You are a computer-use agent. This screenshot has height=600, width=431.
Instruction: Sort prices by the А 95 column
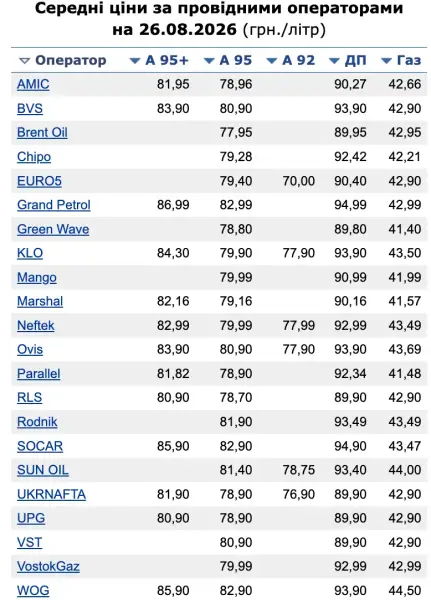(x=228, y=60)
